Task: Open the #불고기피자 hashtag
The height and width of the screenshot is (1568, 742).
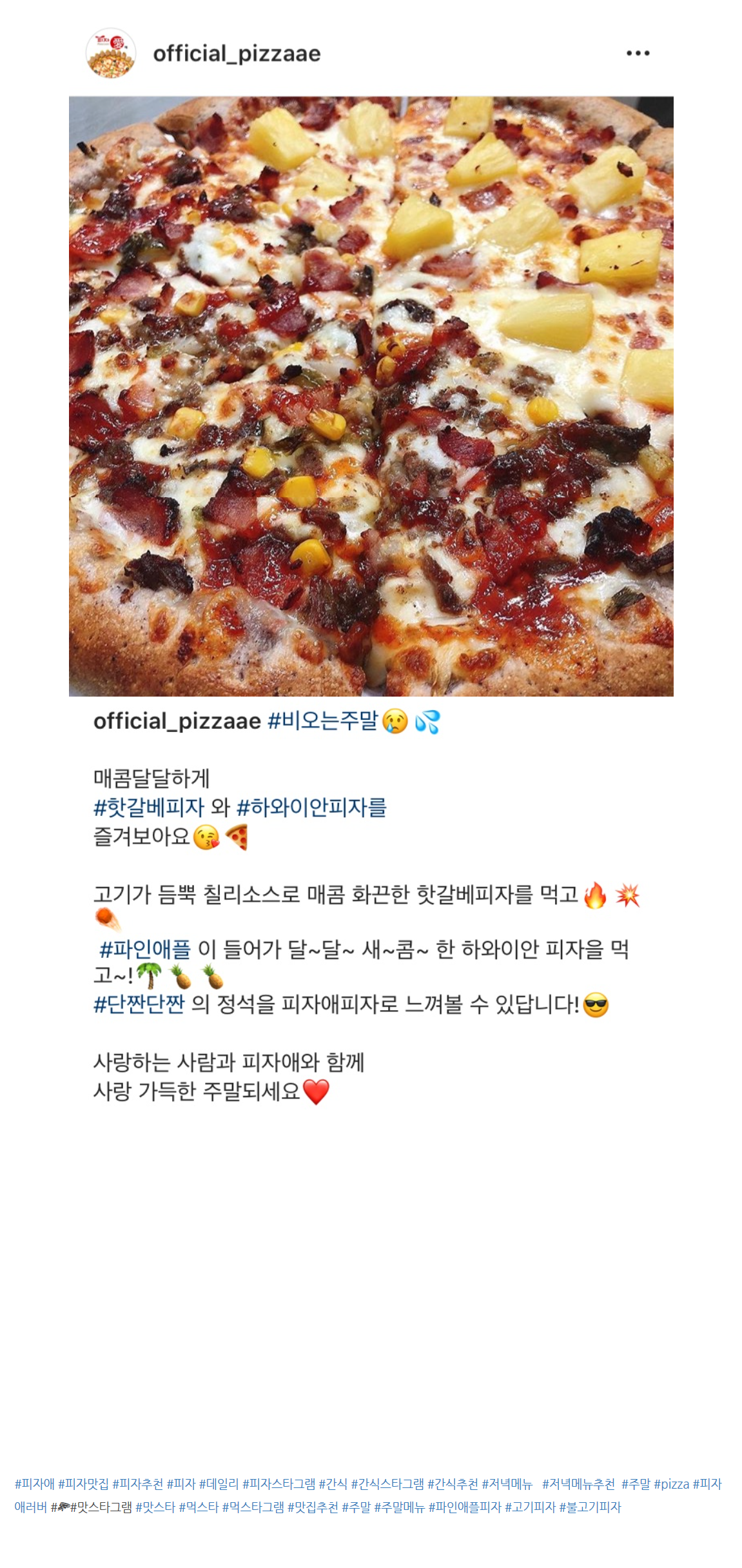Action: tap(590, 1507)
